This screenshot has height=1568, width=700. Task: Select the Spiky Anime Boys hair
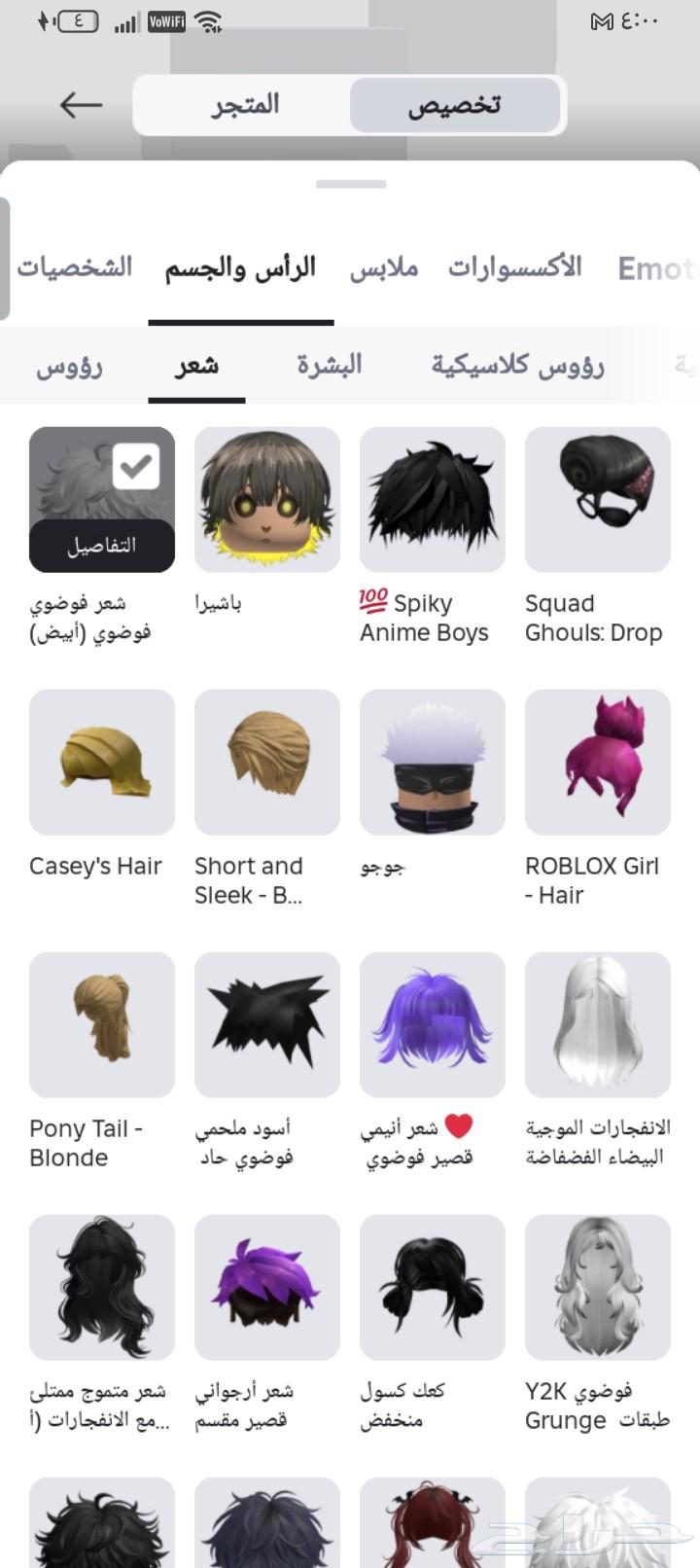(x=432, y=499)
